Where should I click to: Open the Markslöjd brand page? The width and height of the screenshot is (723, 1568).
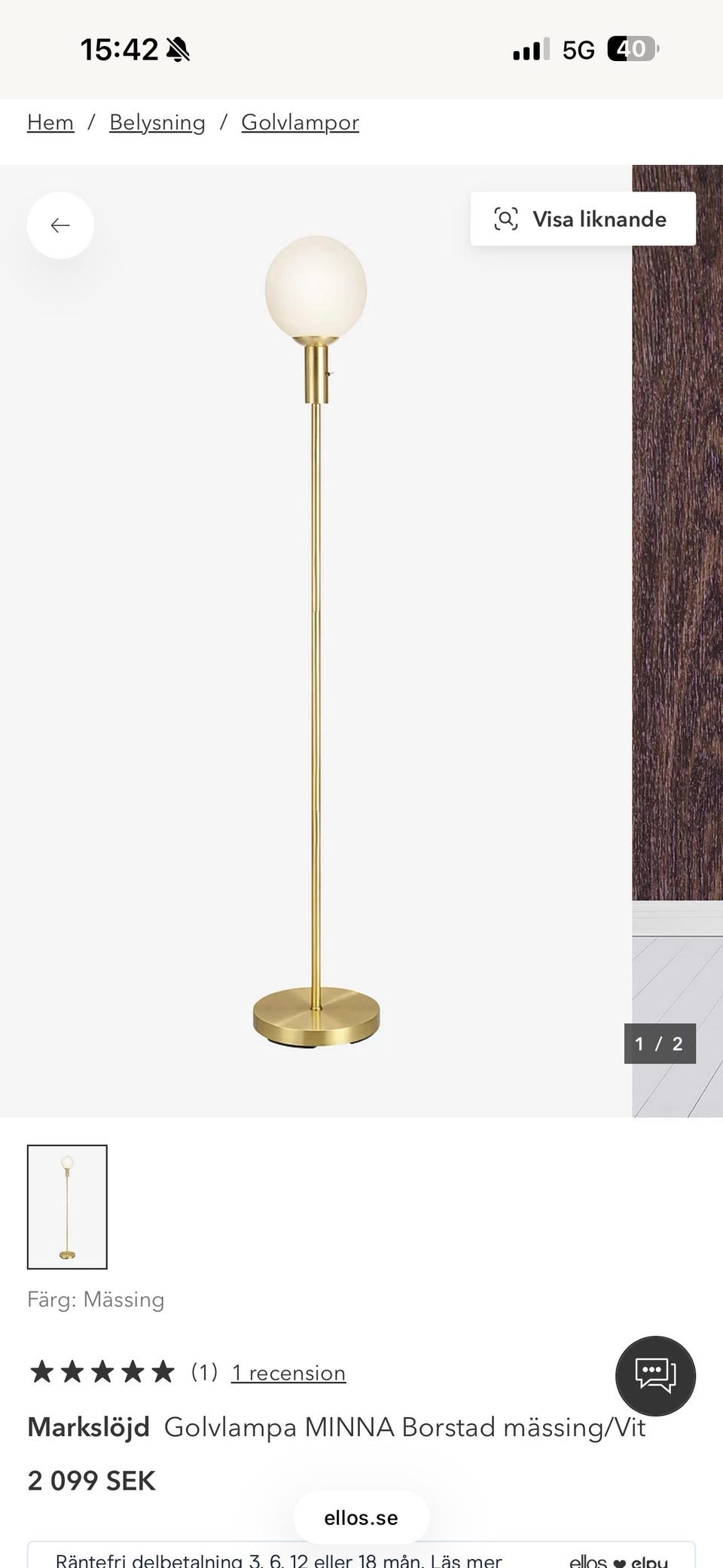click(89, 1426)
